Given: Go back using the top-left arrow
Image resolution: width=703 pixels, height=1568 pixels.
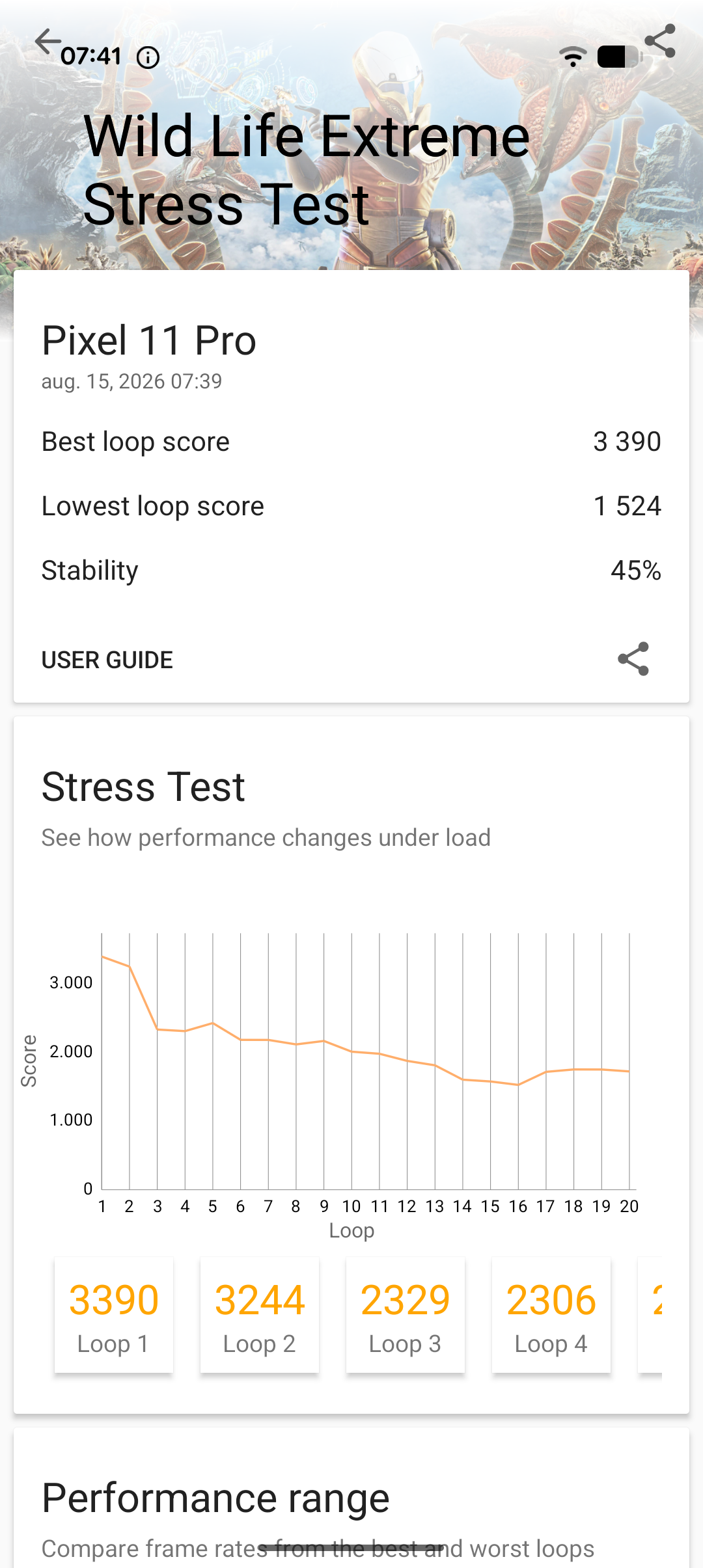Looking at the screenshot, I should tap(48, 42).
